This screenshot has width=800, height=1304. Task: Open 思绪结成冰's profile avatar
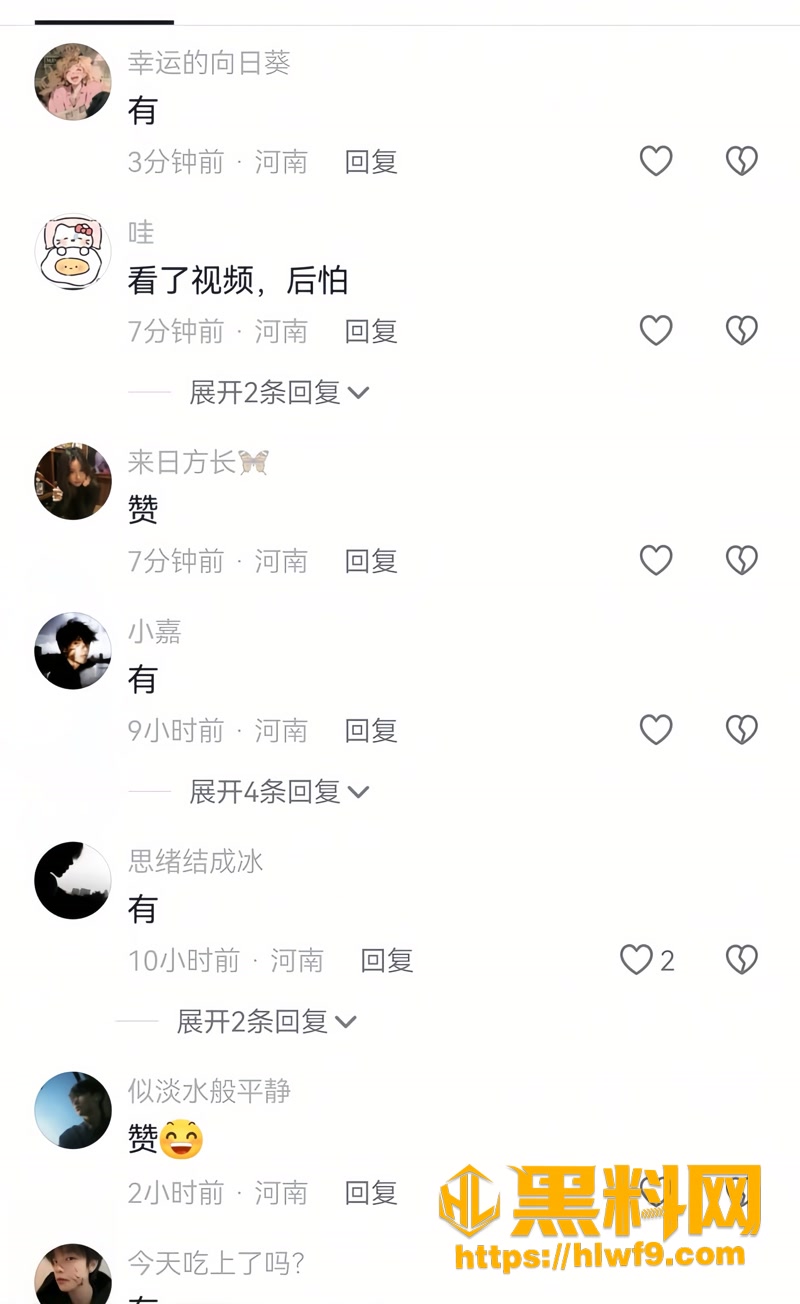pyautogui.click(x=73, y=880)
